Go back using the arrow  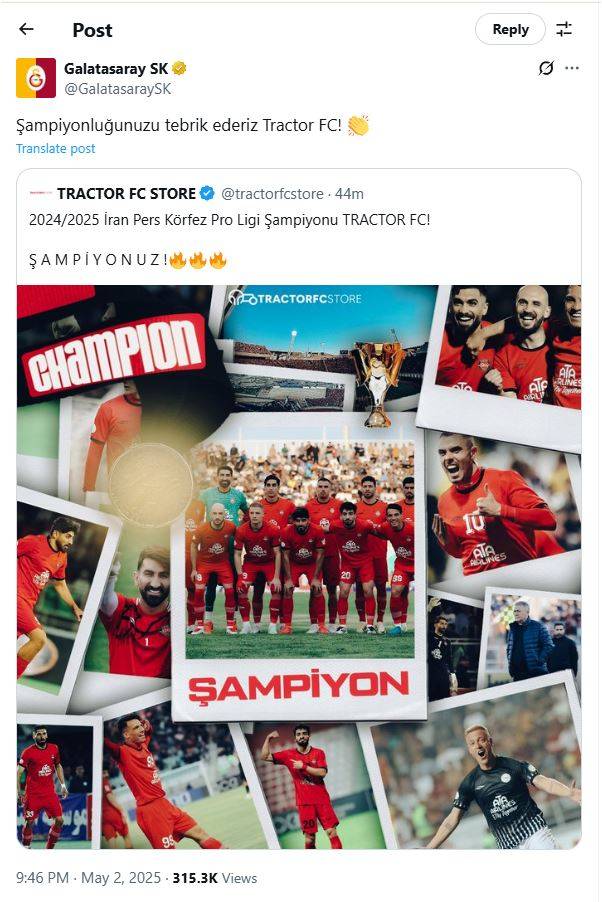click(x=27, y=29)
